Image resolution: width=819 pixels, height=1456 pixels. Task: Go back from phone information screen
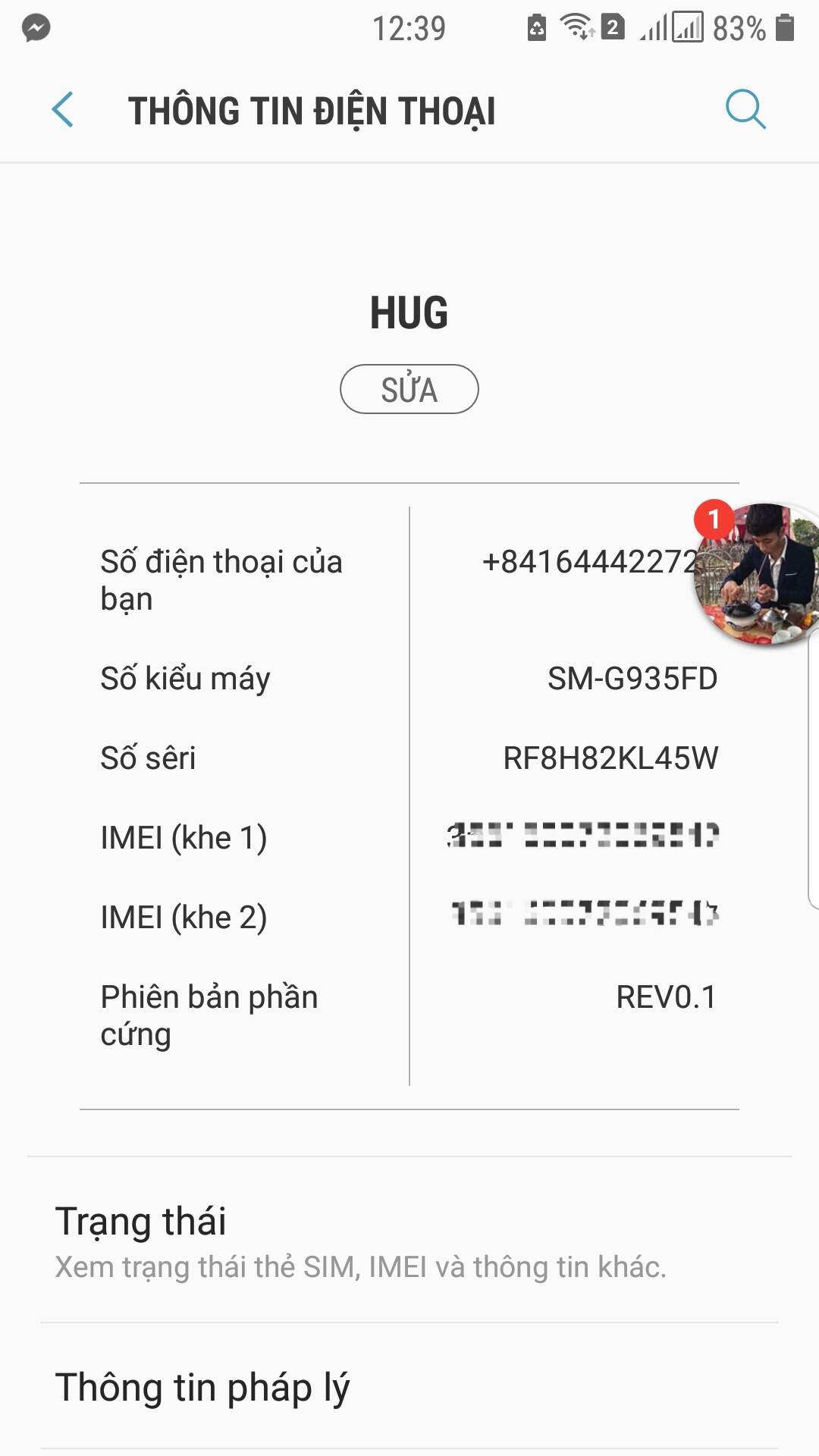click(63, 110)
